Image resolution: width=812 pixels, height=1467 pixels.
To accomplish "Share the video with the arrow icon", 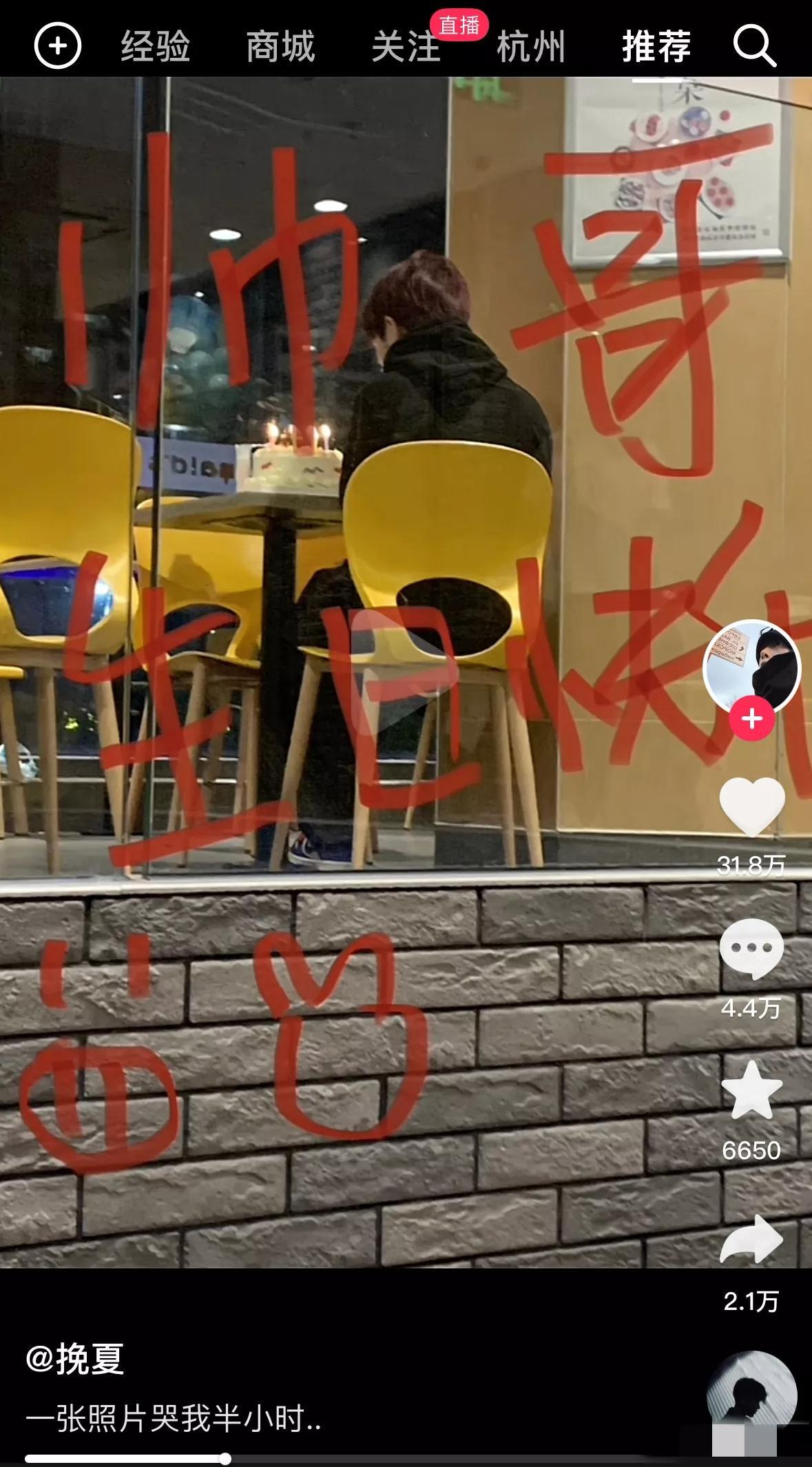I will (x=751, y=1238).
